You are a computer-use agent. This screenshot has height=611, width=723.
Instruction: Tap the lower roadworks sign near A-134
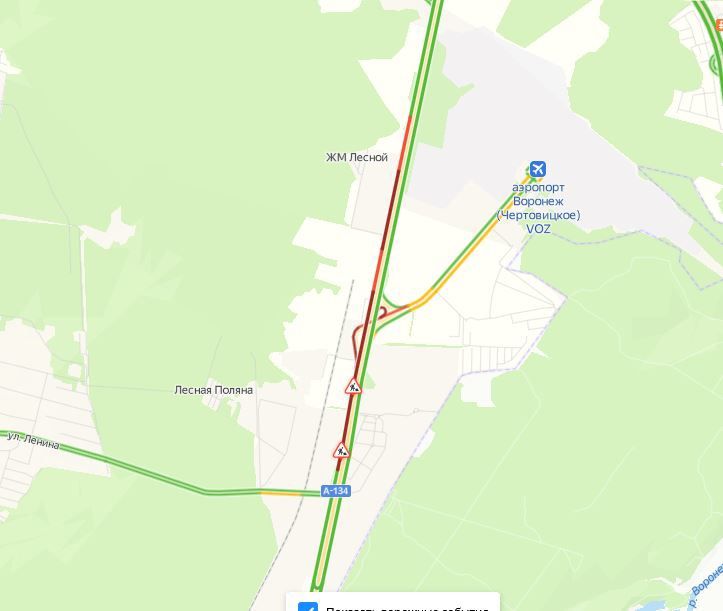[342, 451]
